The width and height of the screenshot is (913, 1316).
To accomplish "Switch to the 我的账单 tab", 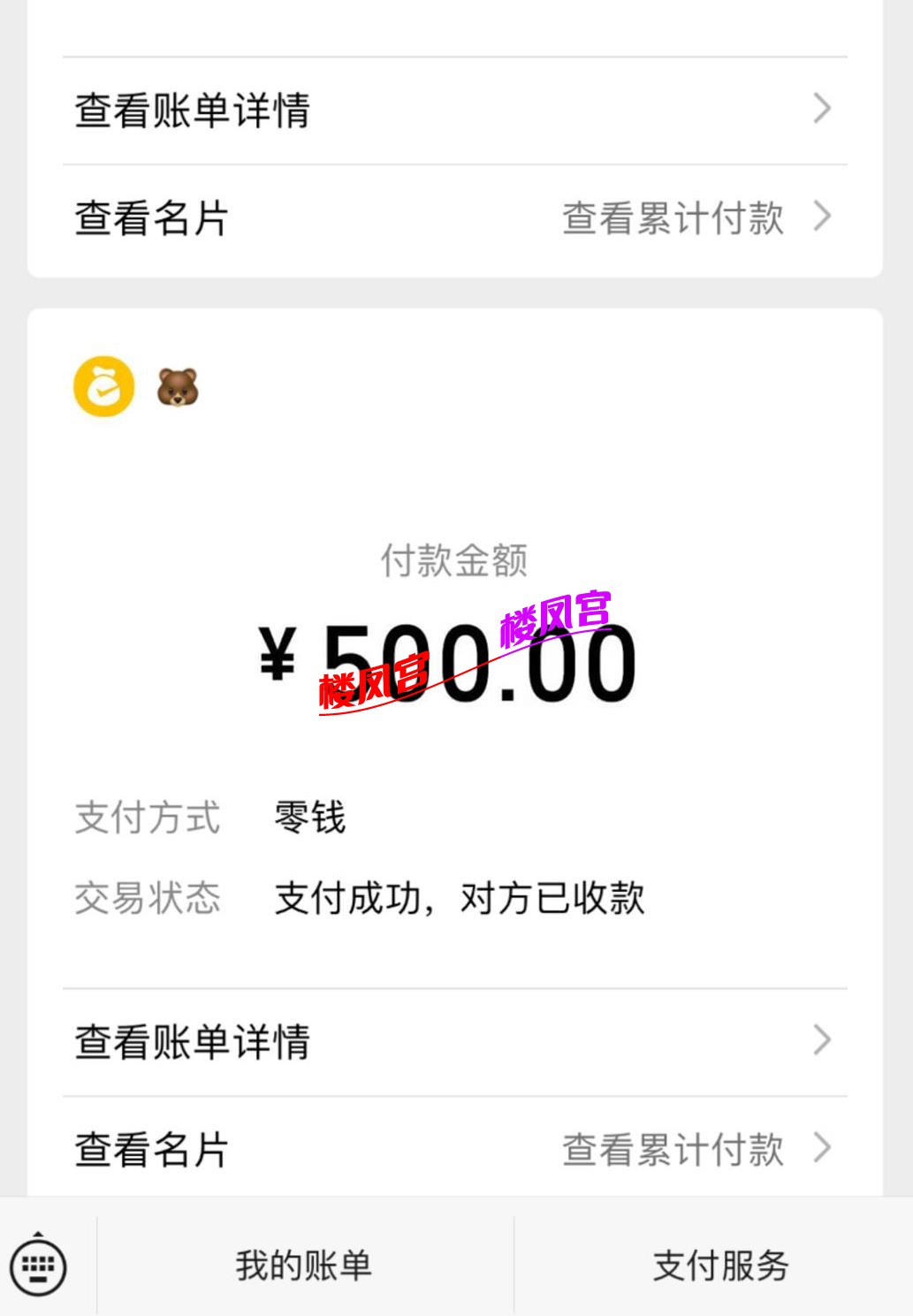I will pyautogui.click(x=305, y=1266).
